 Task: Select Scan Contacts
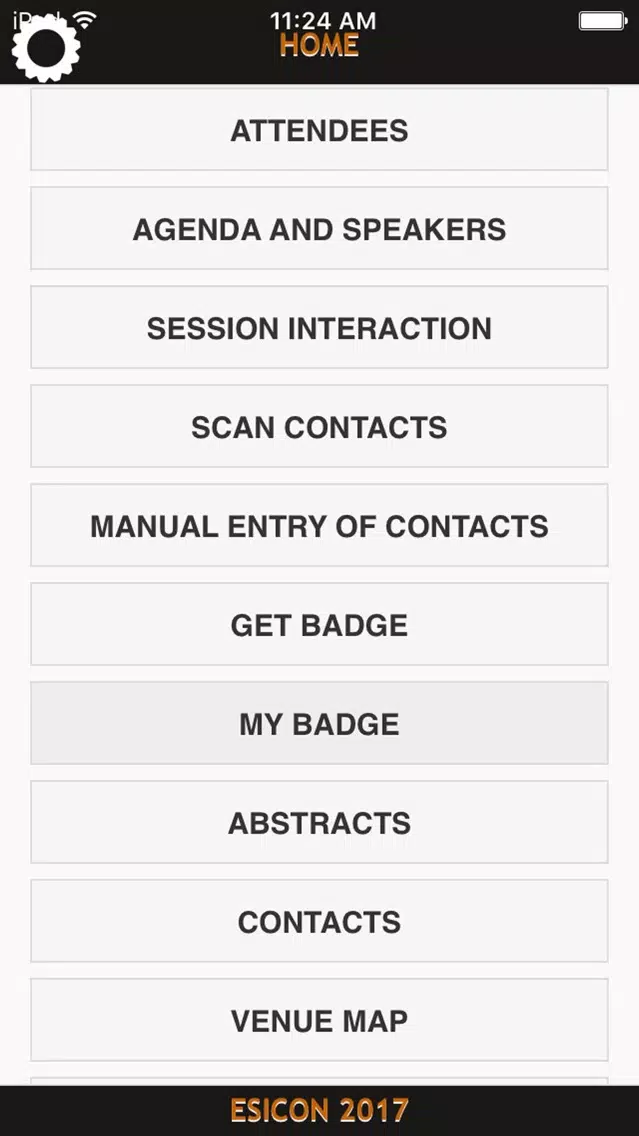[319, 427]
